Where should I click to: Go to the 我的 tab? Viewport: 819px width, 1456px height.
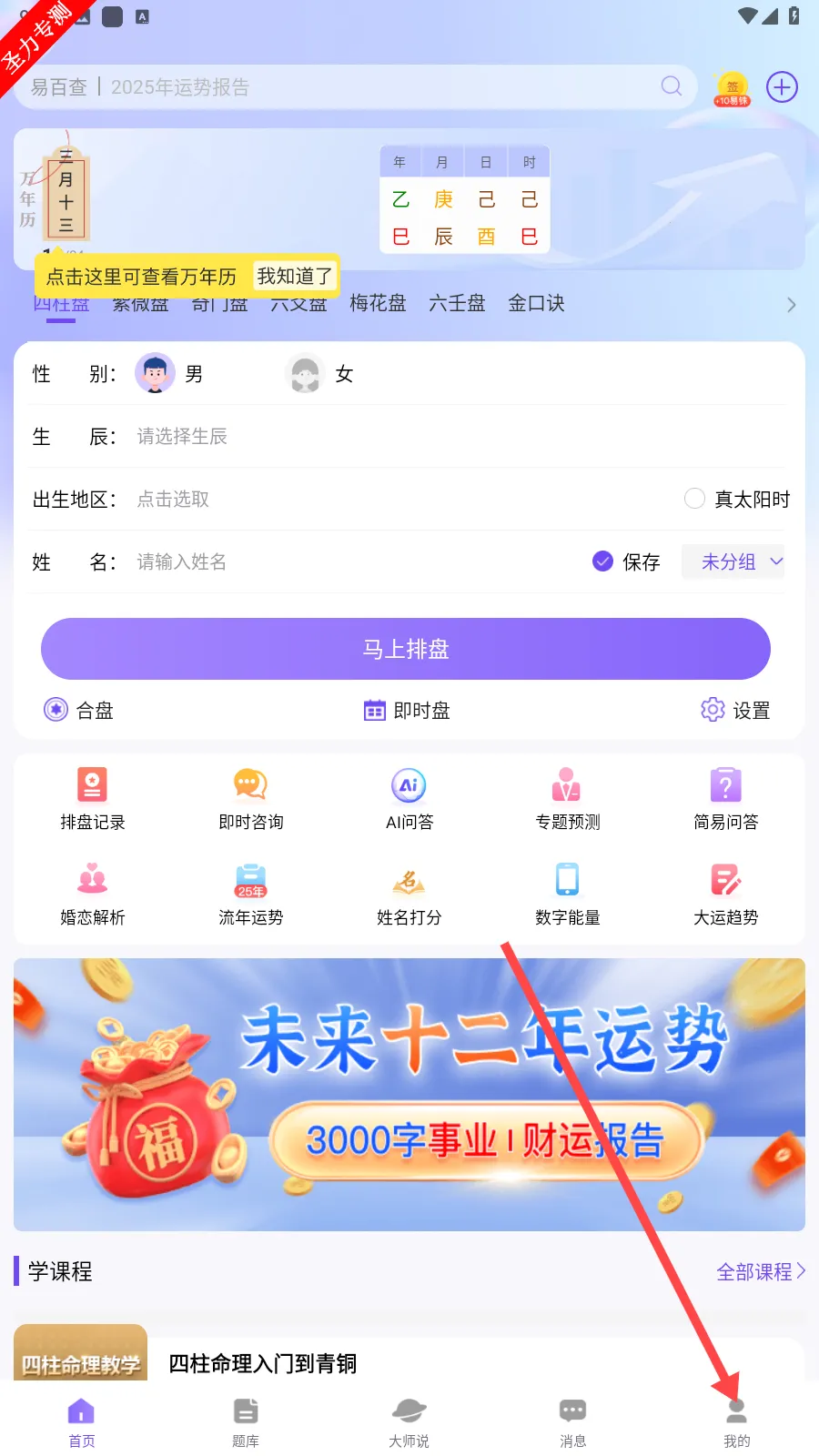coord(737,1421)
